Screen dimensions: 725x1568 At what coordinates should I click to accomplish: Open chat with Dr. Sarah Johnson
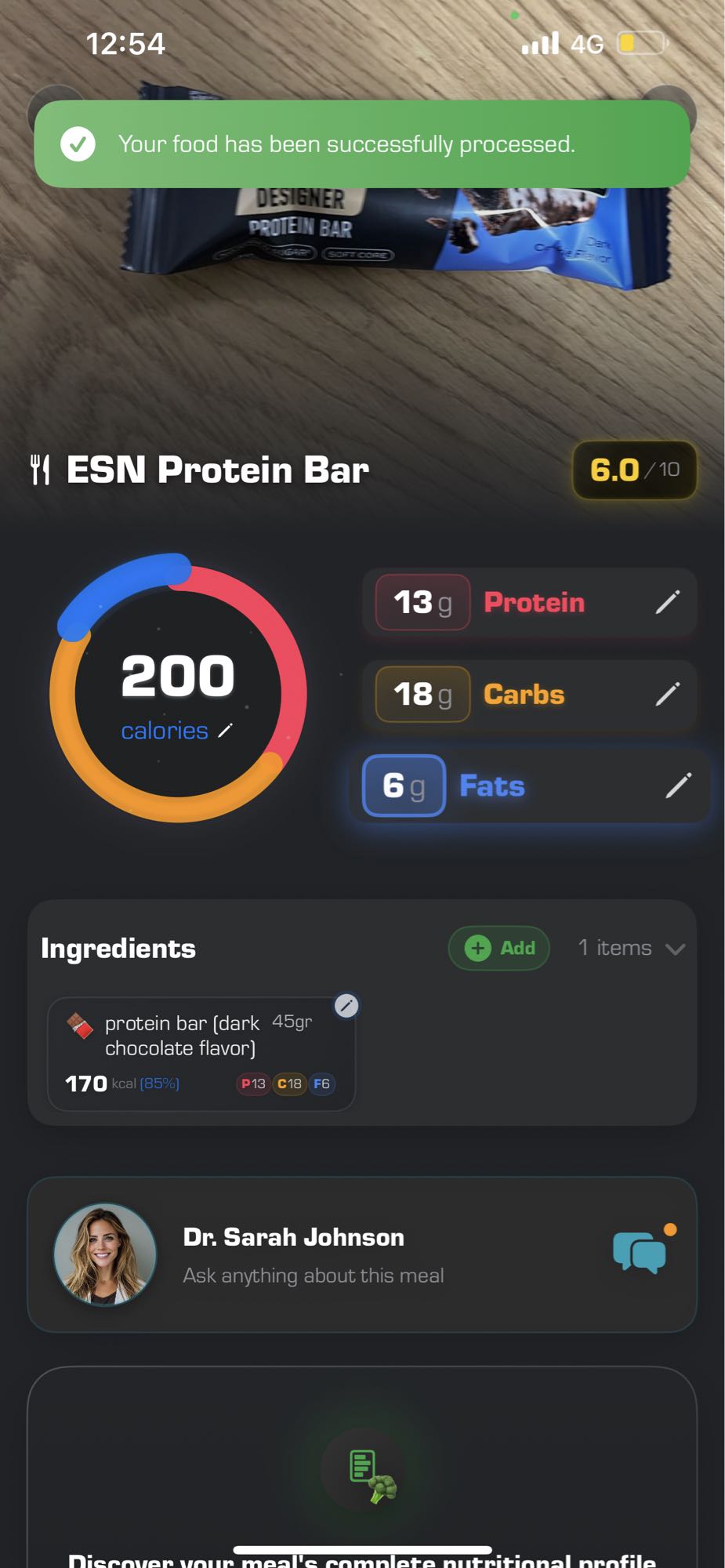pyautogui.click(x=641, y=1250)
